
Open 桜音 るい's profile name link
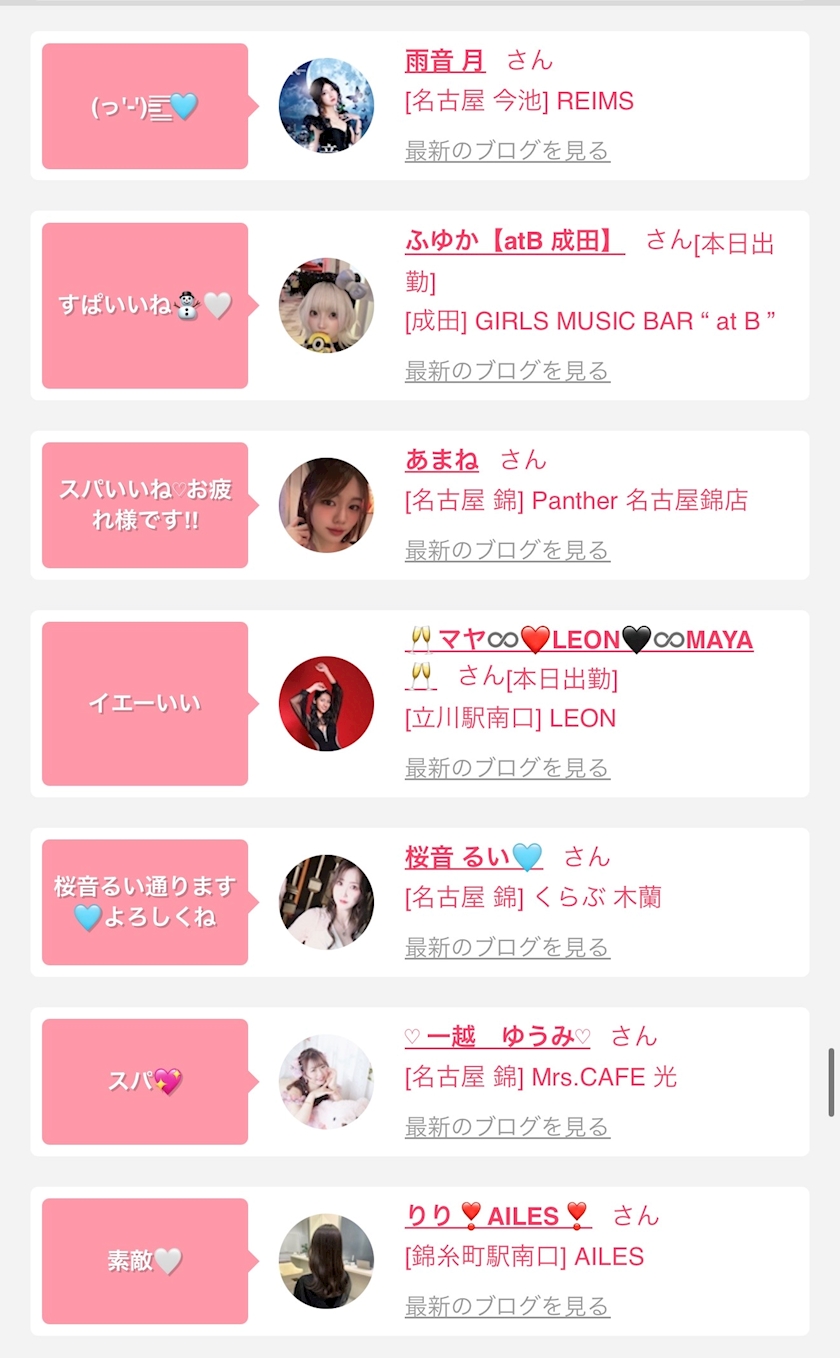473,857
